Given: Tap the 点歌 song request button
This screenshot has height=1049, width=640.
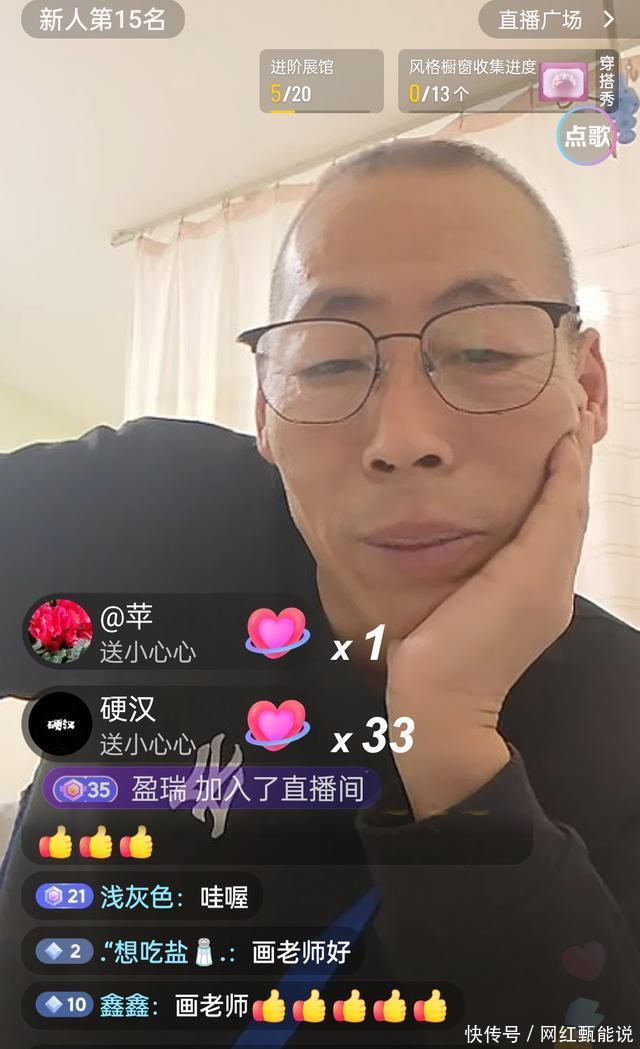Looking at the screenshot, I should (x=586, y=137).
